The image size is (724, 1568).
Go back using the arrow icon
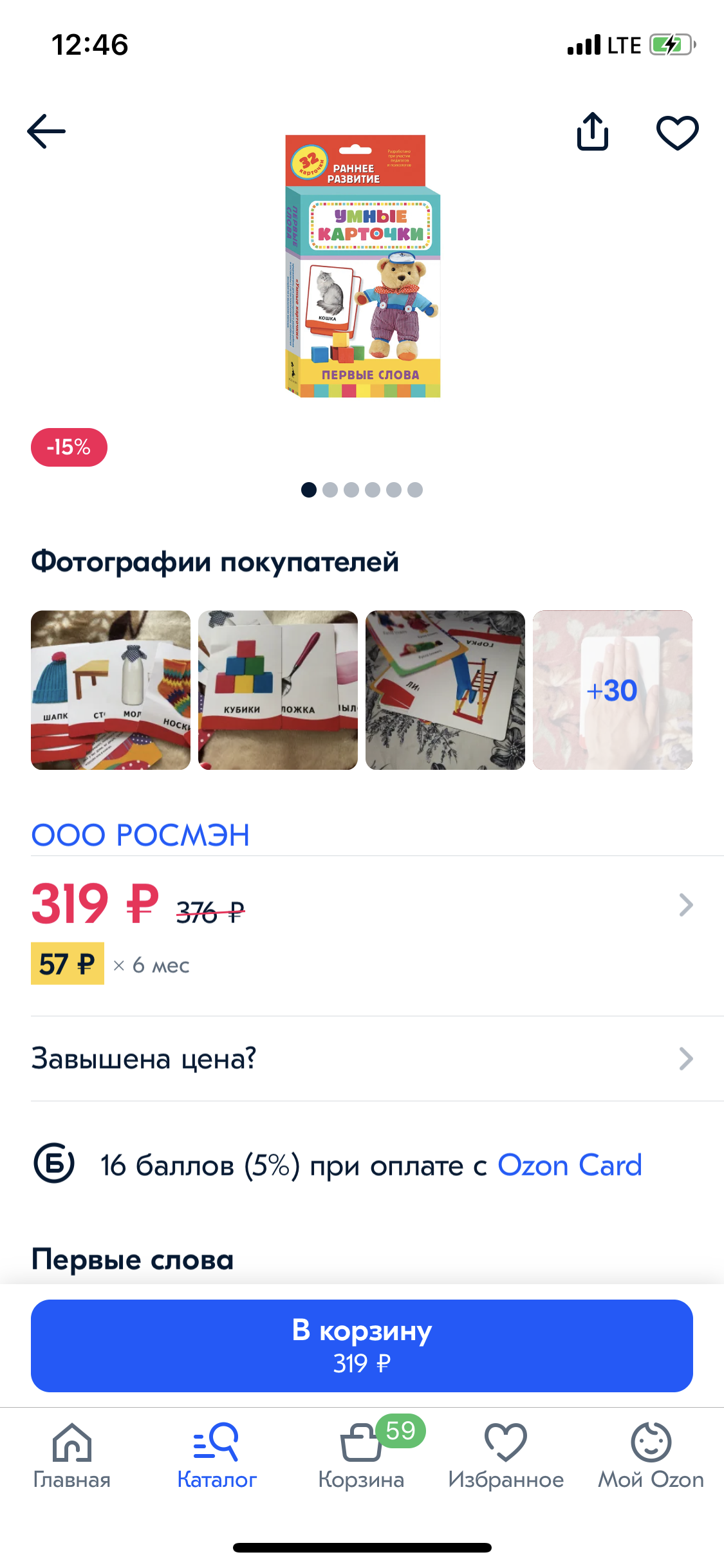tap(46, 131)
